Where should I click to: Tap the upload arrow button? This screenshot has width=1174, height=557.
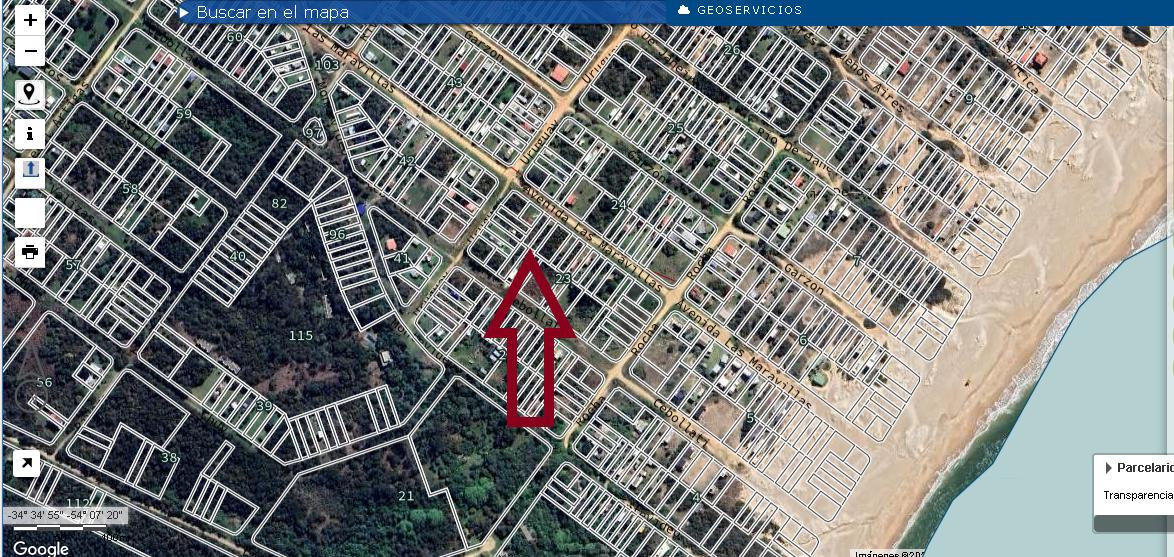tap(30, 171)
